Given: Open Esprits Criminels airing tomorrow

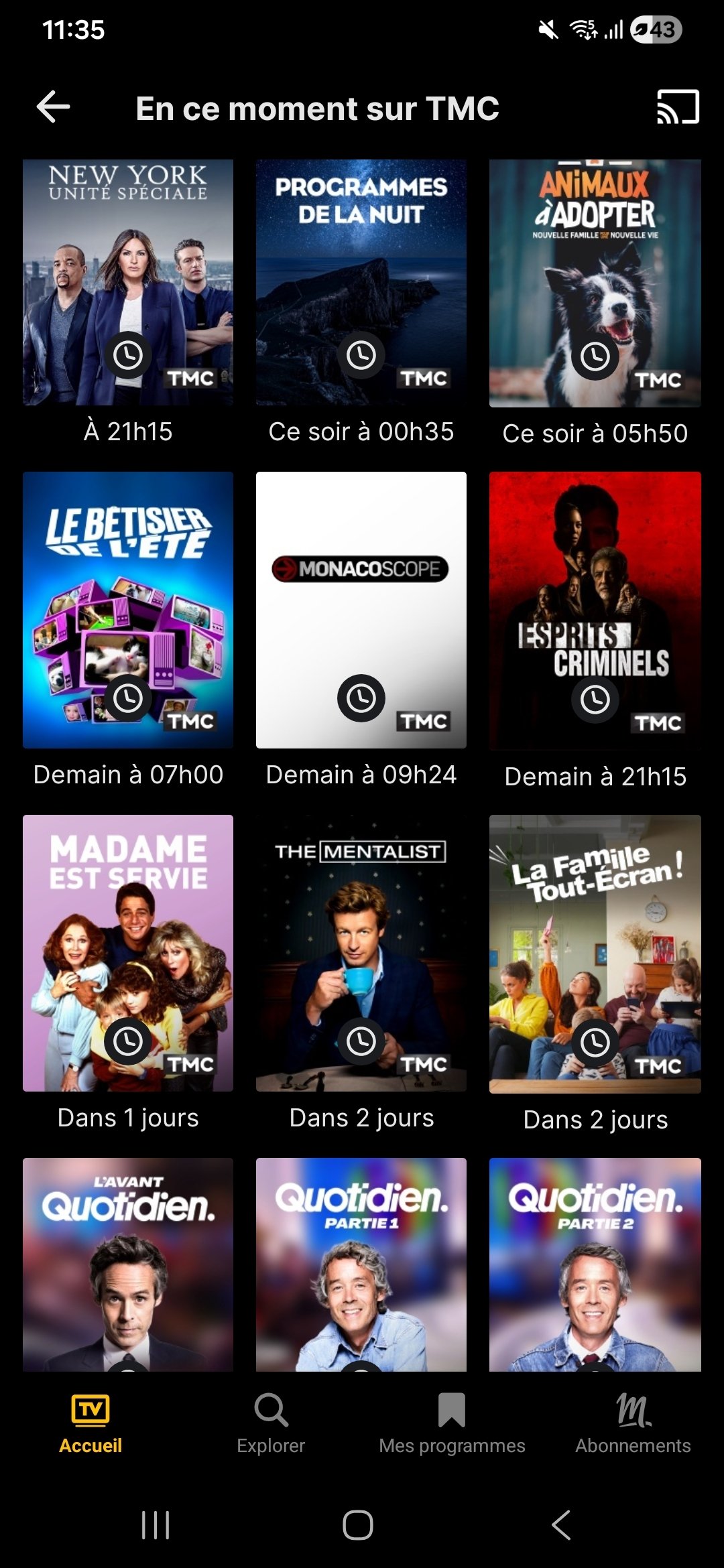Looking at the screenshot, I should [x=595, y=610].
